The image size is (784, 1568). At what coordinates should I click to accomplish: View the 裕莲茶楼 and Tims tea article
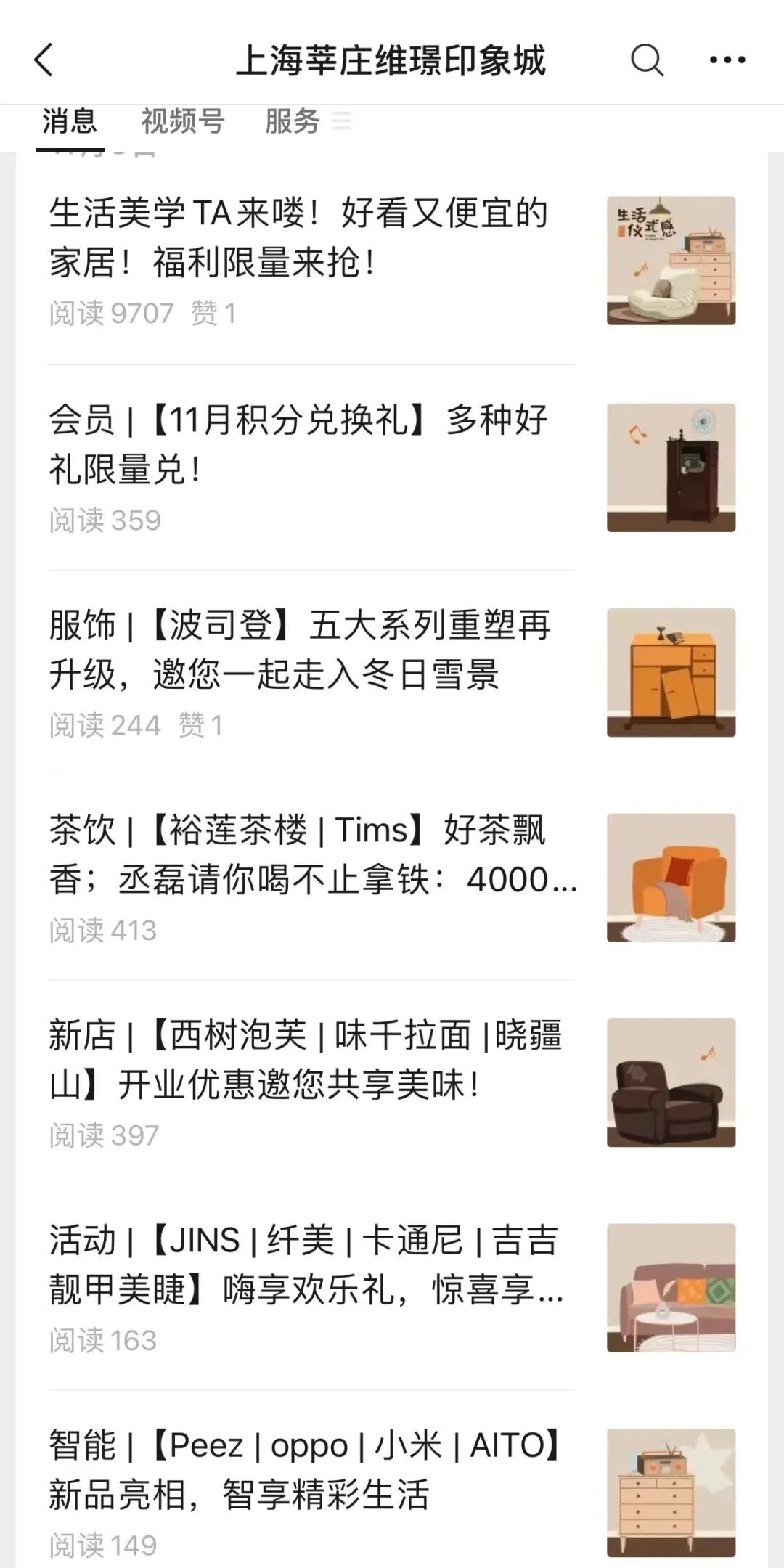point(298,855)
